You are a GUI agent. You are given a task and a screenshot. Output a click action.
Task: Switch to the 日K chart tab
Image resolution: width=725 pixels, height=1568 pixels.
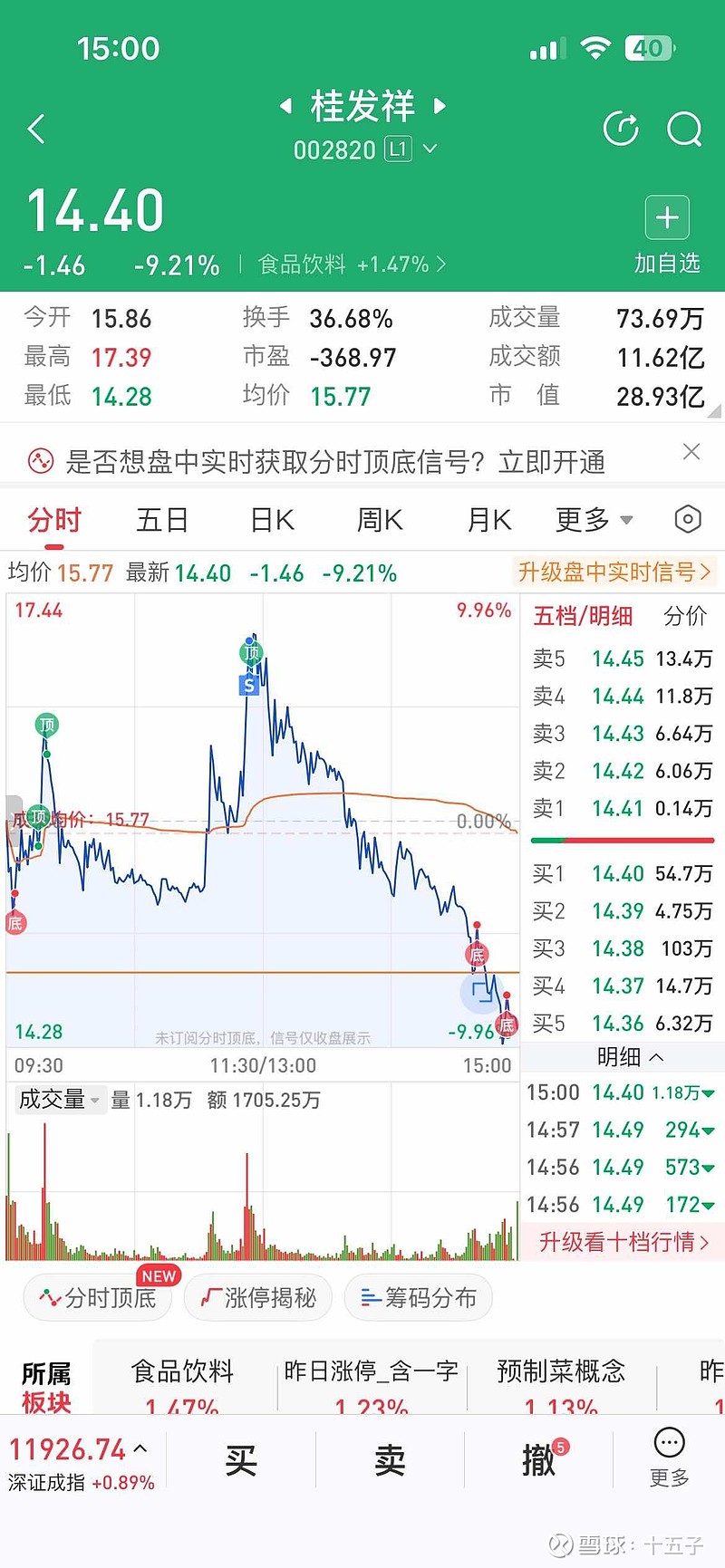272,520
